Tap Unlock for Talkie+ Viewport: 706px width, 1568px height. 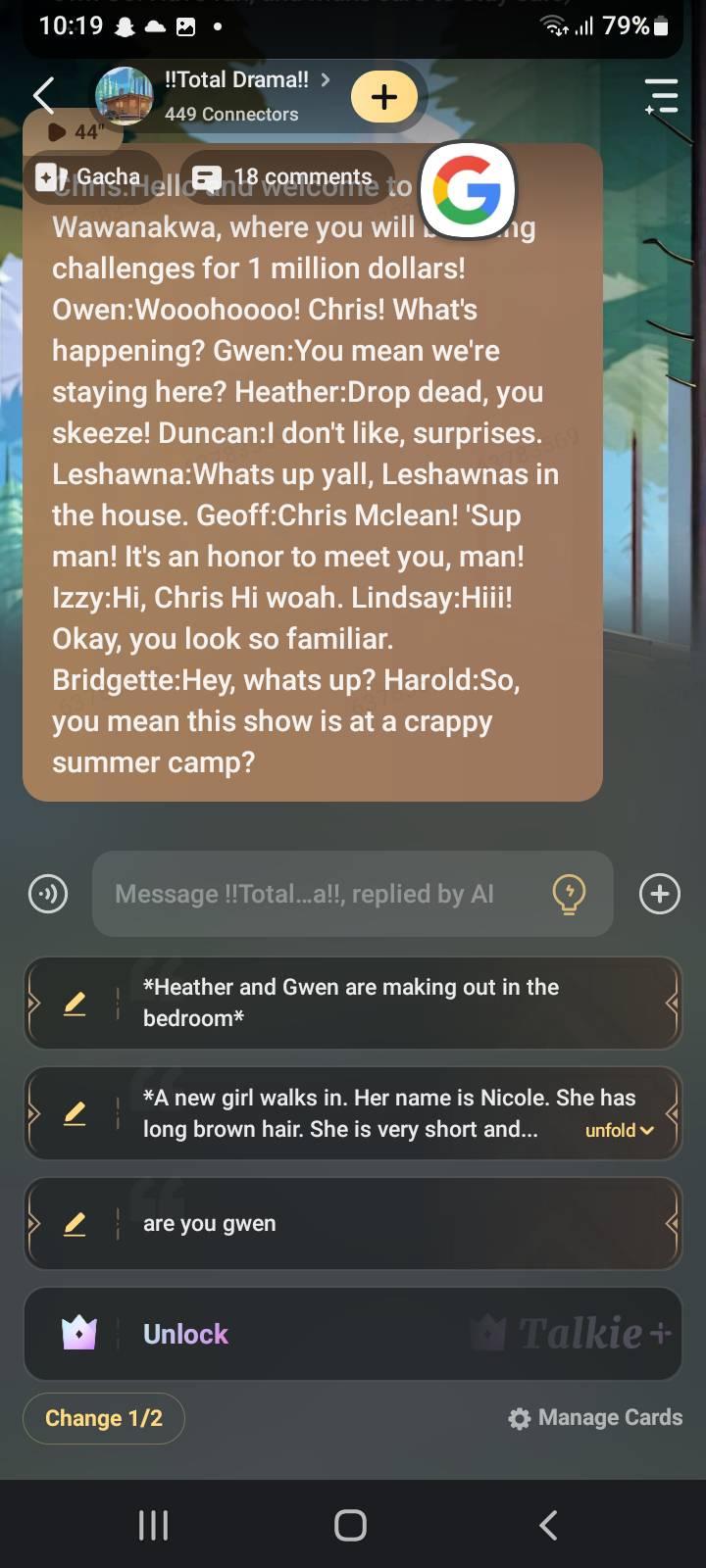186,1334
